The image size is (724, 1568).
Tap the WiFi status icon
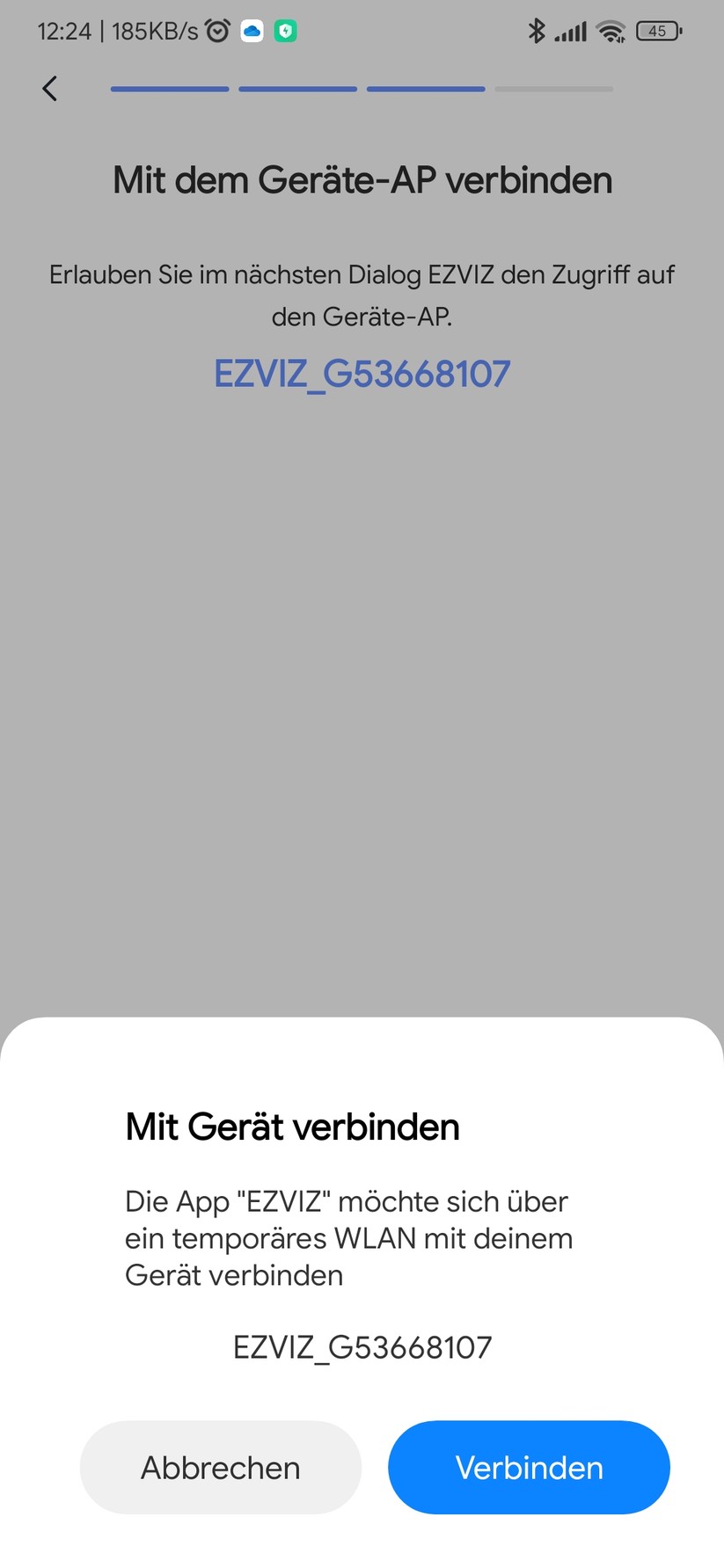coord(610,30)
